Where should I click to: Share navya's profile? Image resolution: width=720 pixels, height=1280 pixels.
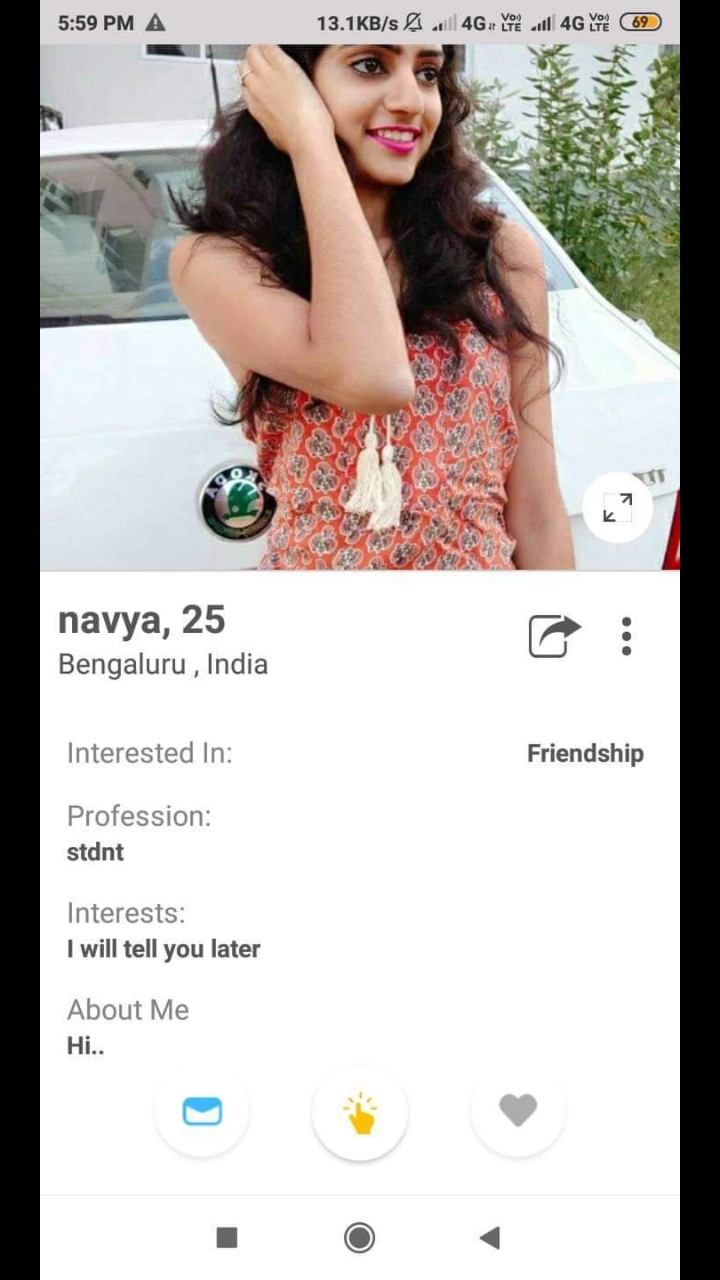[x=554, y=636]
